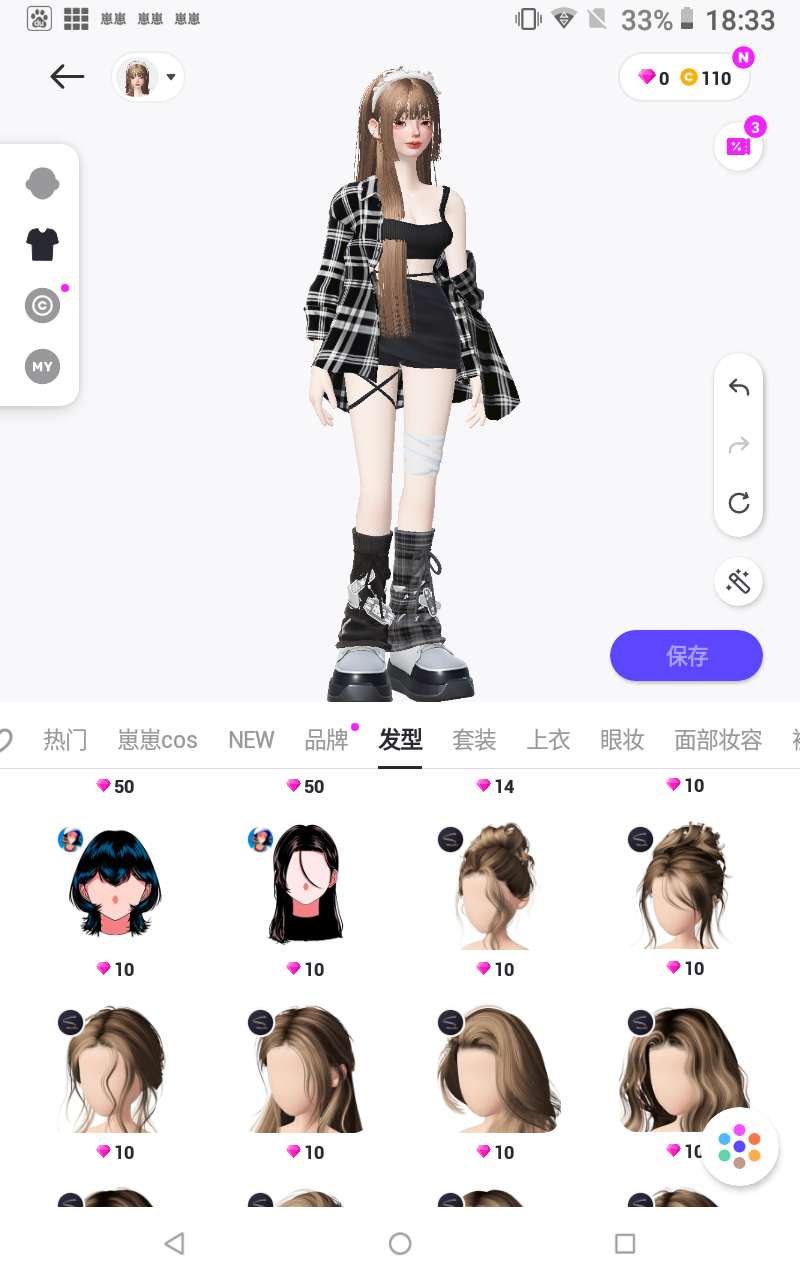Switch to the 套装 tab
Viewport: 800px width, 1280px height.
[474, 740]
